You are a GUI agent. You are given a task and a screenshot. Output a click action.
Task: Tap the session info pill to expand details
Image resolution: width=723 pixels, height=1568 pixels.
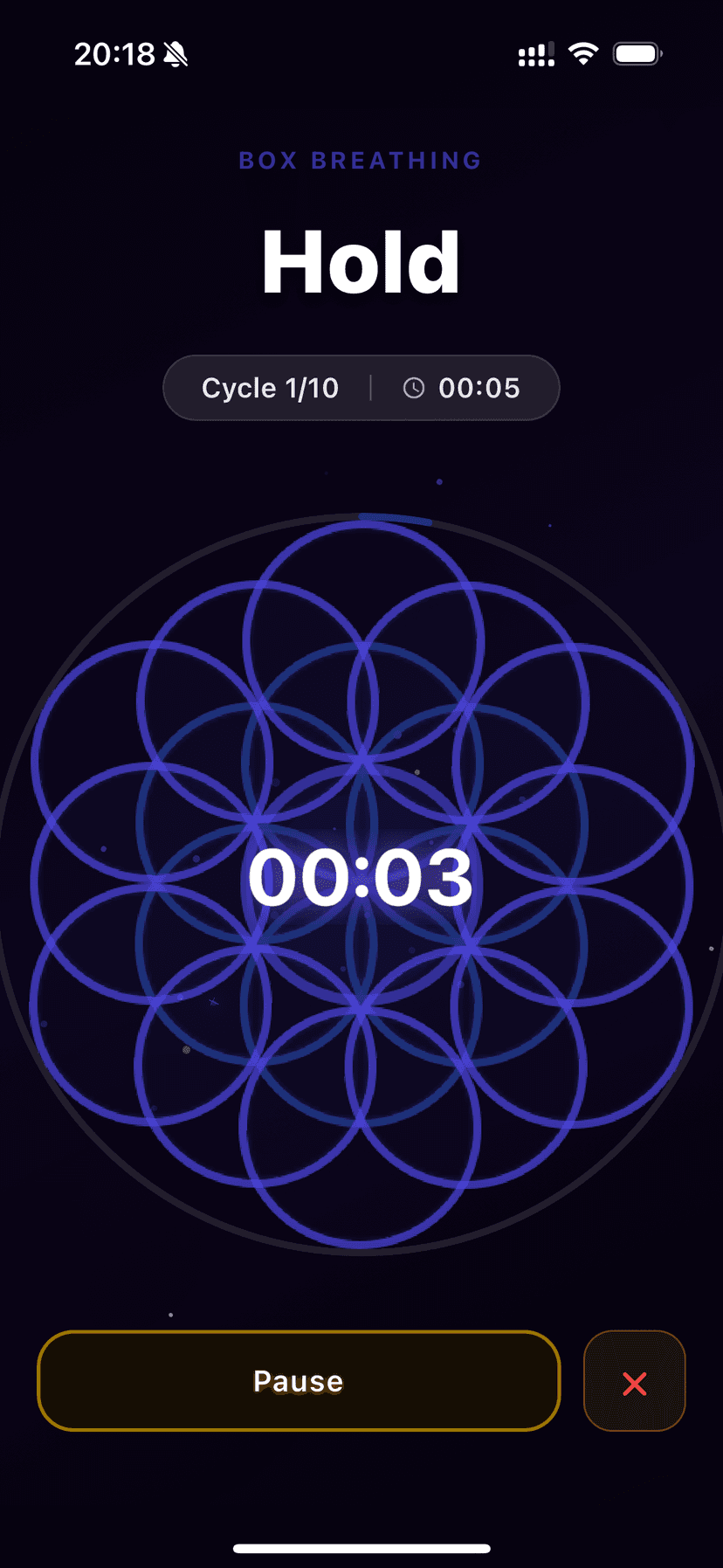361,387
